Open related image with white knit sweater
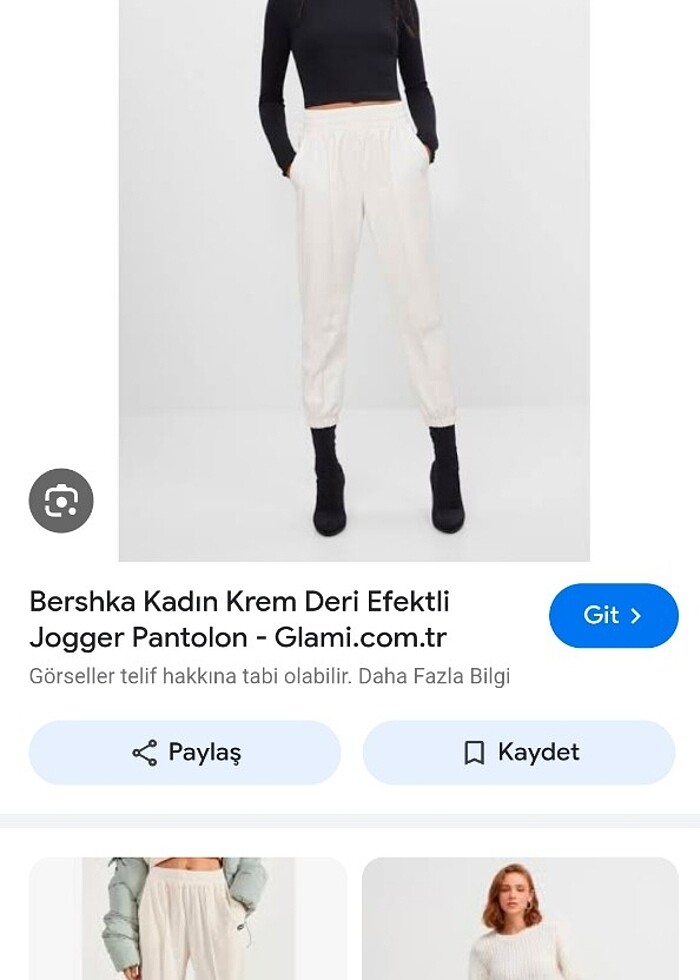Image resolution: width=700 pixels, height=980 pixels. coord(519,918)
